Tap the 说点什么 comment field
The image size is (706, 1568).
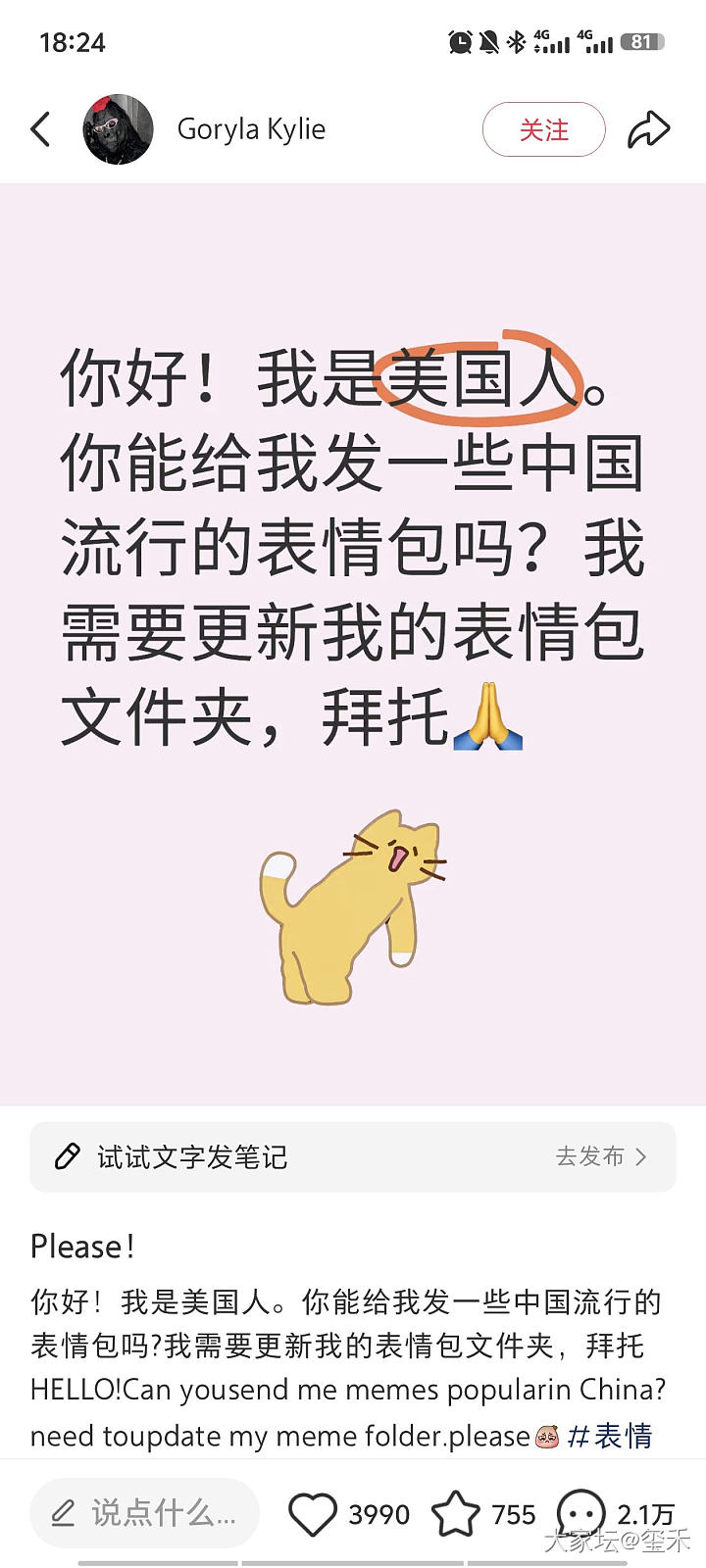(145, 1514)
